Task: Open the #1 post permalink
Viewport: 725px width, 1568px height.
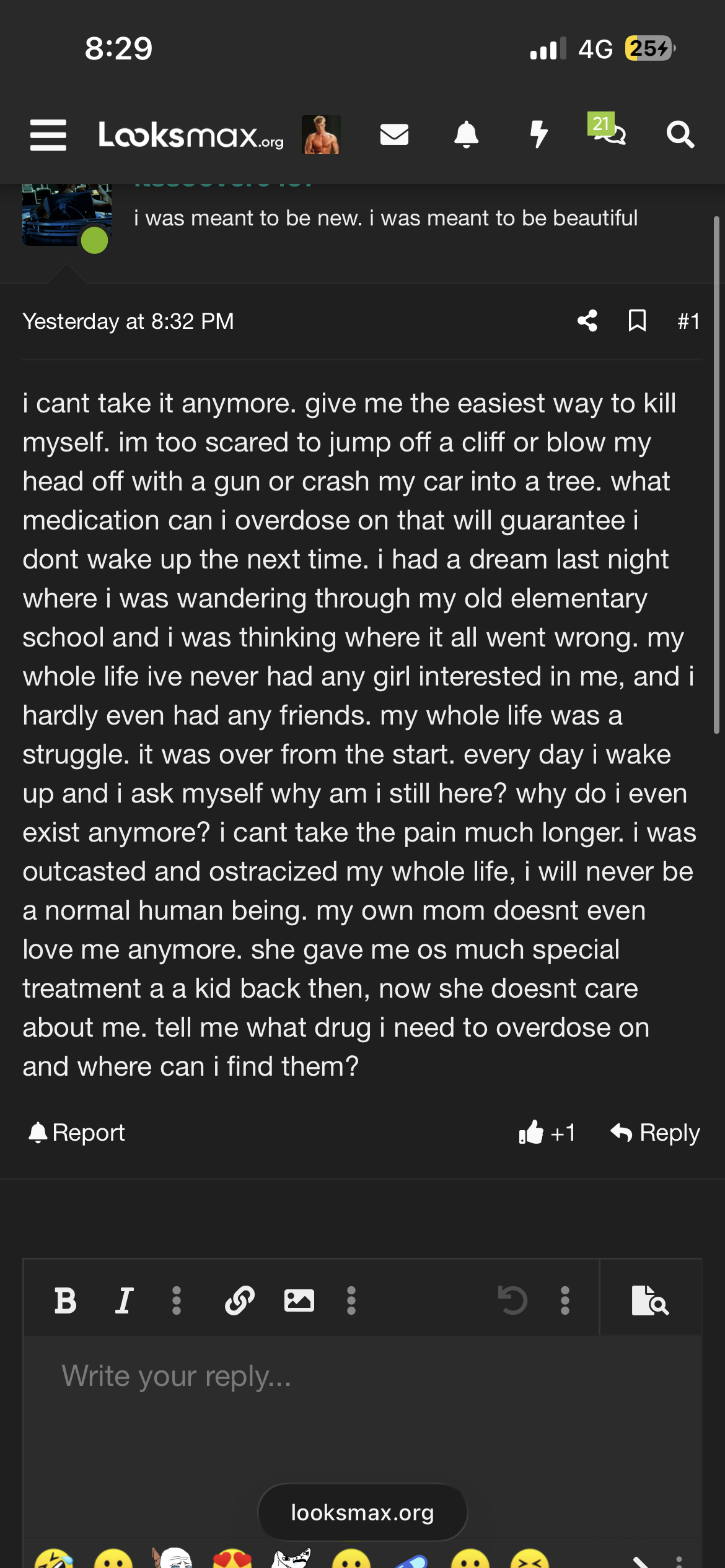Action: (x=688, y=321)
